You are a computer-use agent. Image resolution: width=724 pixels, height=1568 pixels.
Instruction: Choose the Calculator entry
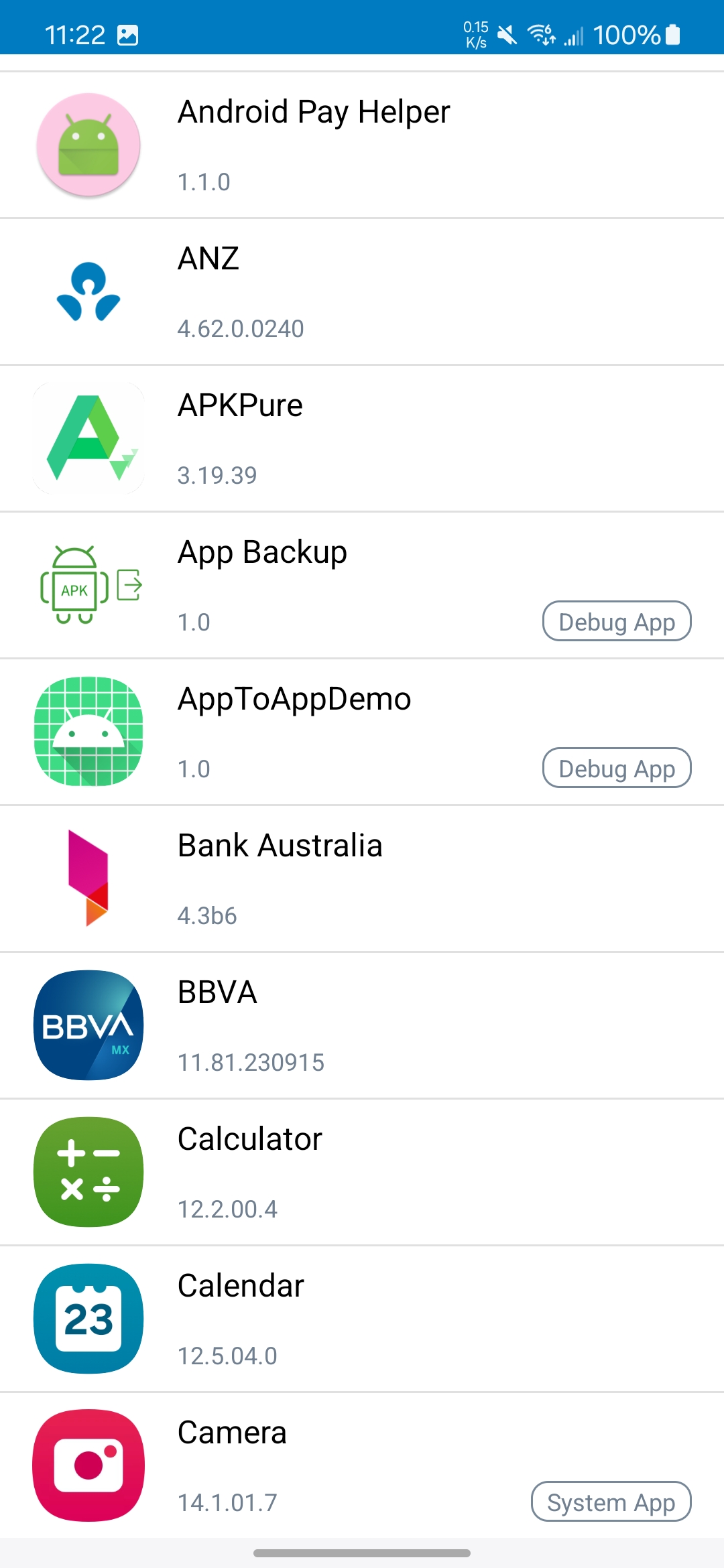click(x=362, y=1172)
